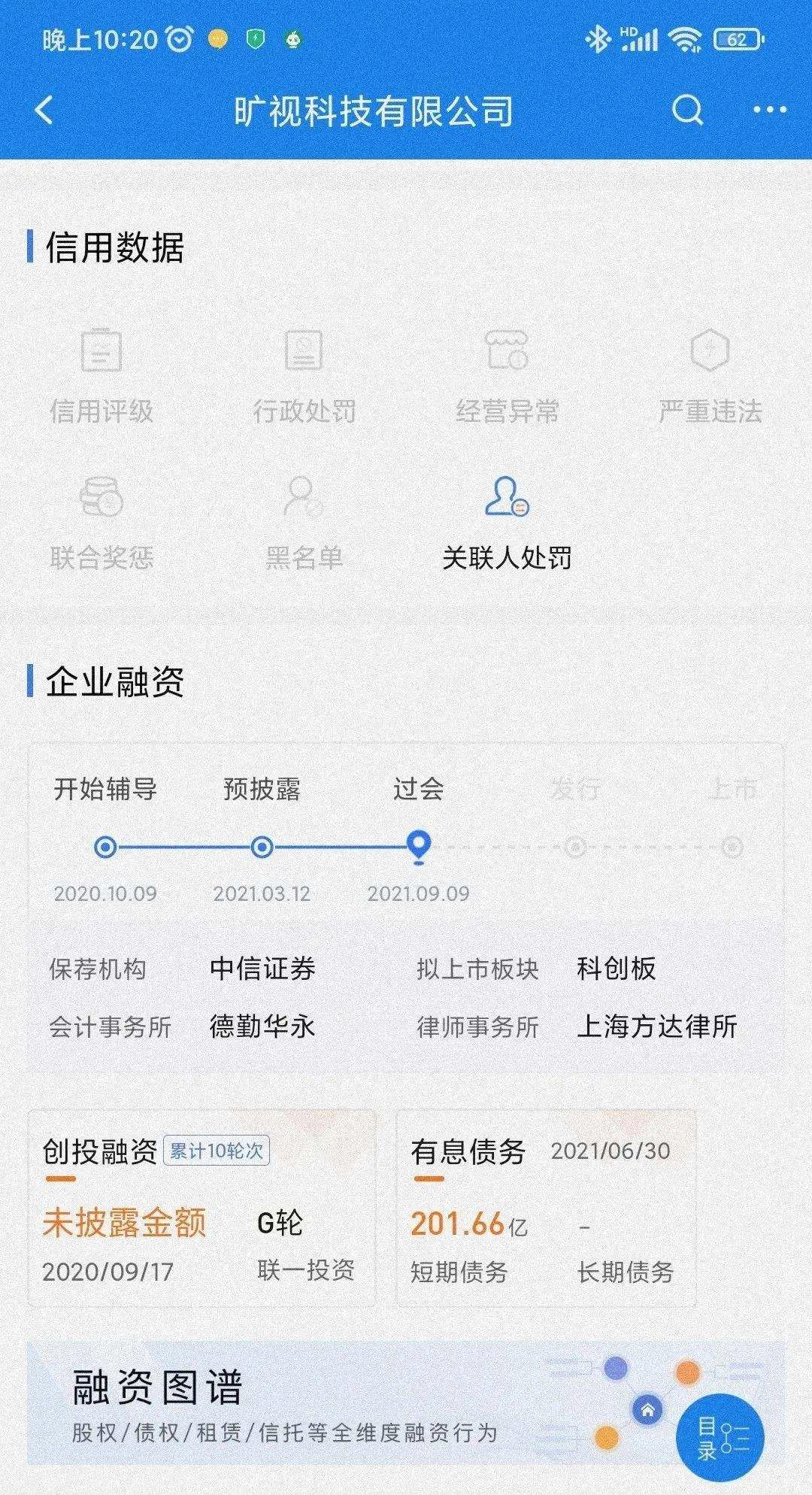Open the three-dot overflow menu
812x1495 pixels.
tap(769, 111)
